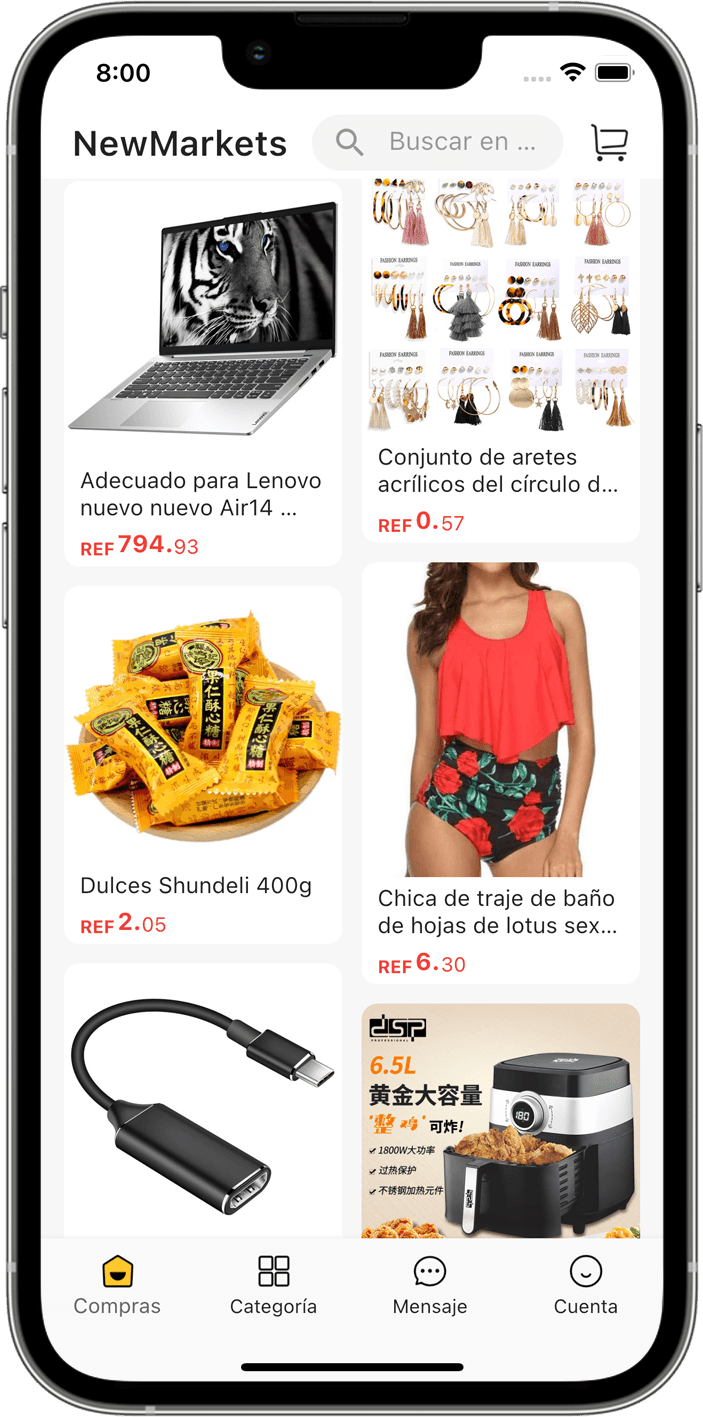Screen dimensions: 703x1417
Task: Open the DSP 6.5L air fryer product
Action: coord(500,1120)
